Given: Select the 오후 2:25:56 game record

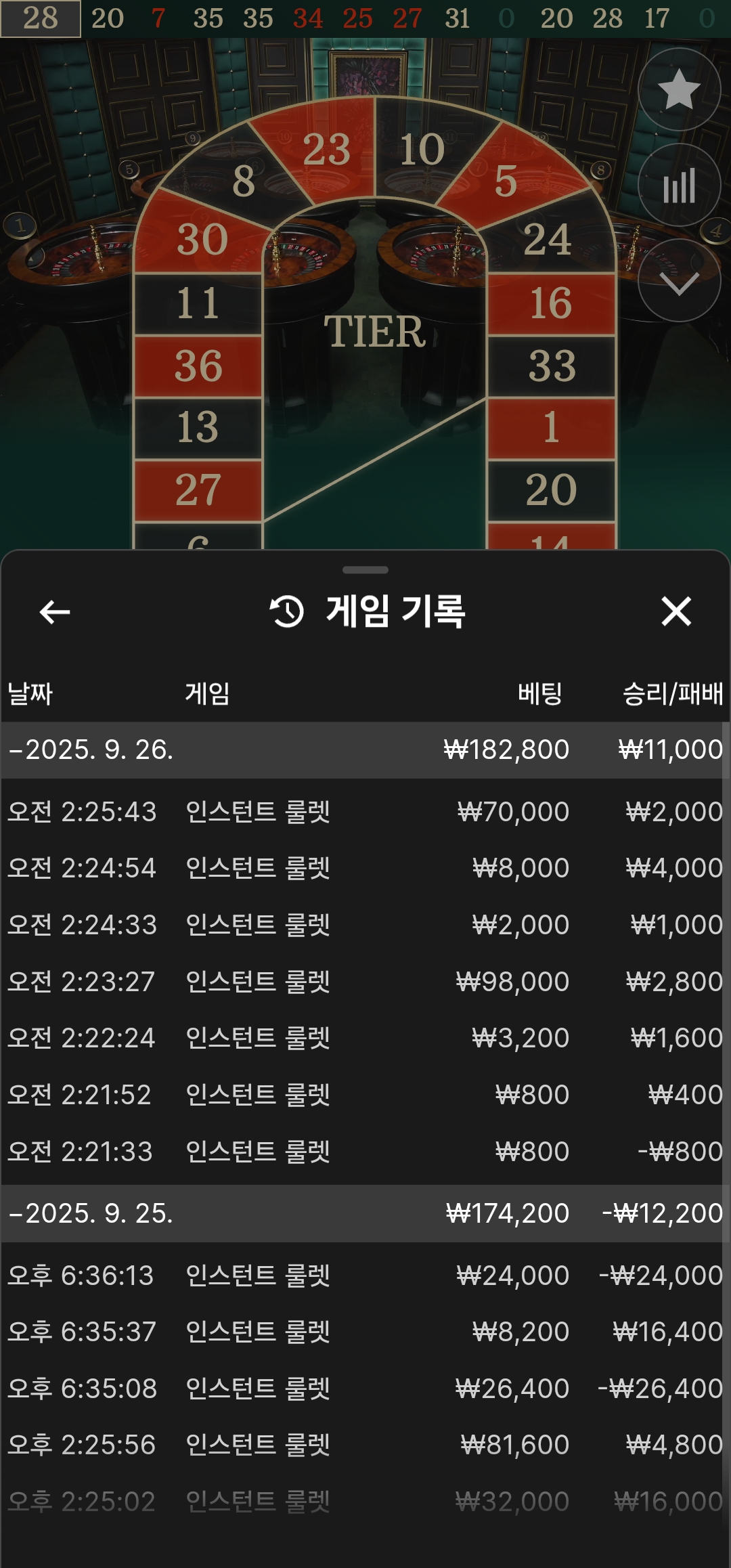Looking at the screenshot, I should (x=365, y=1445).
